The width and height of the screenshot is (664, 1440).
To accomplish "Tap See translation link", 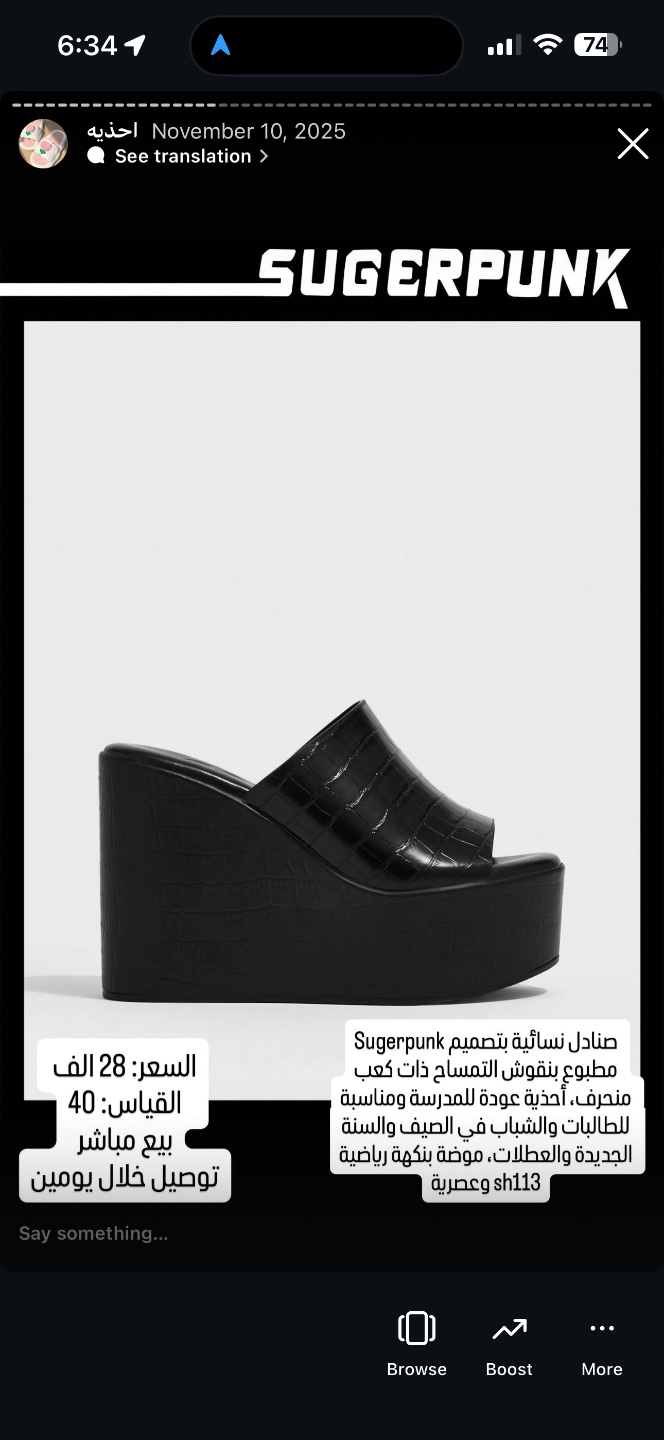I will (182, 156).
